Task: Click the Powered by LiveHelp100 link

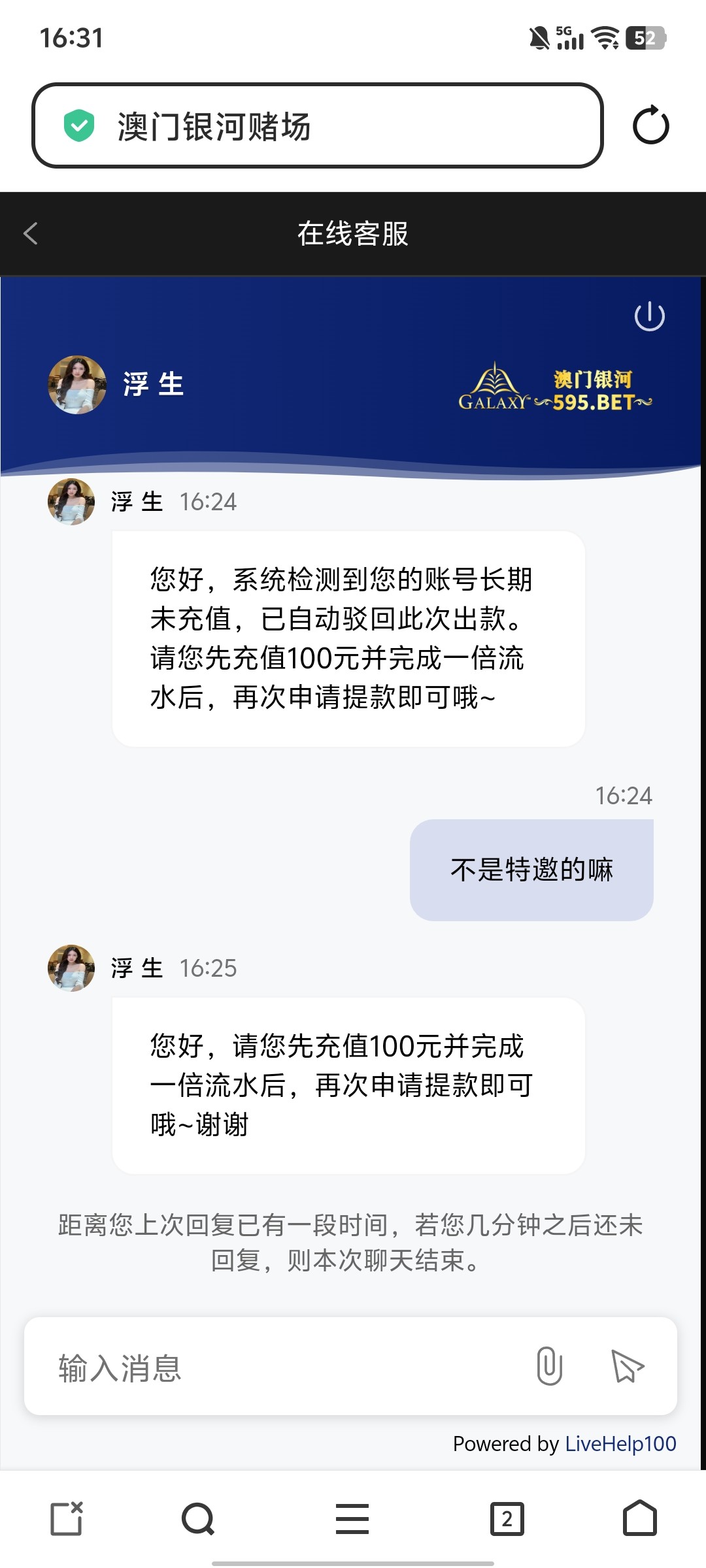Action: 620,1444
